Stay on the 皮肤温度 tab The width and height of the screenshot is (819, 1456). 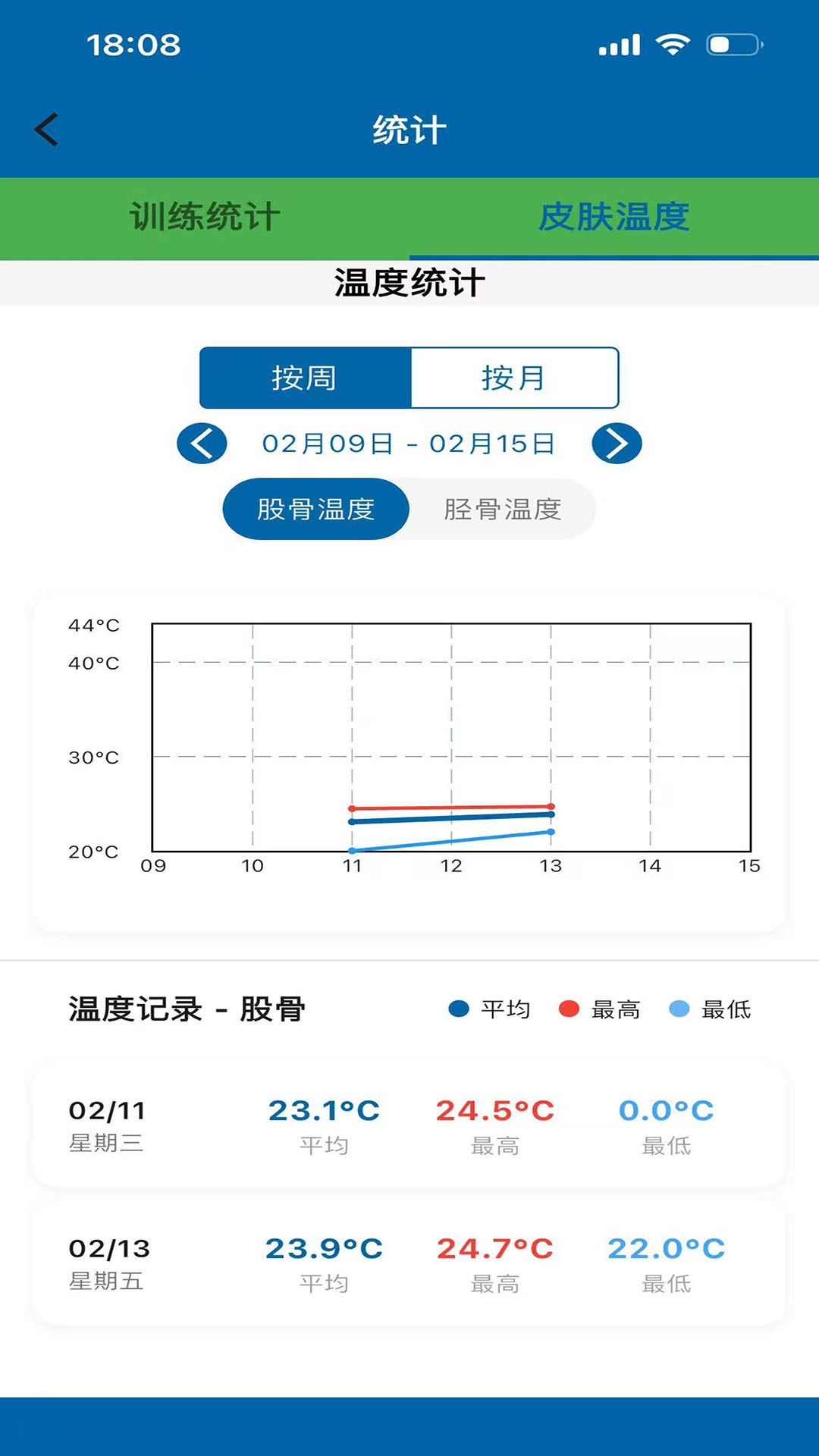pyautogui.click(x=614, y=219)
